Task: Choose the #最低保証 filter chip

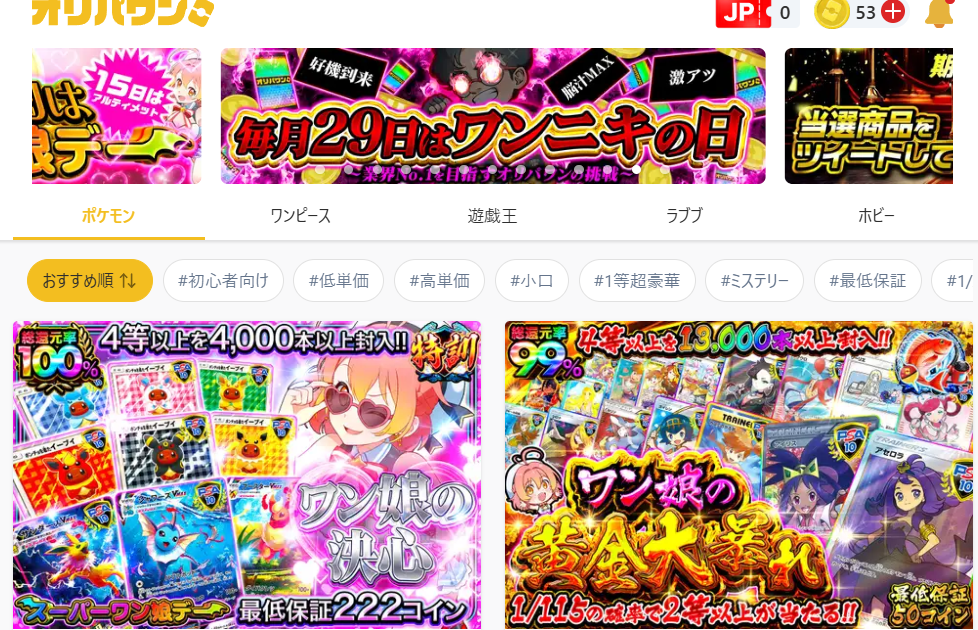Action: click(x=867, y=281)
